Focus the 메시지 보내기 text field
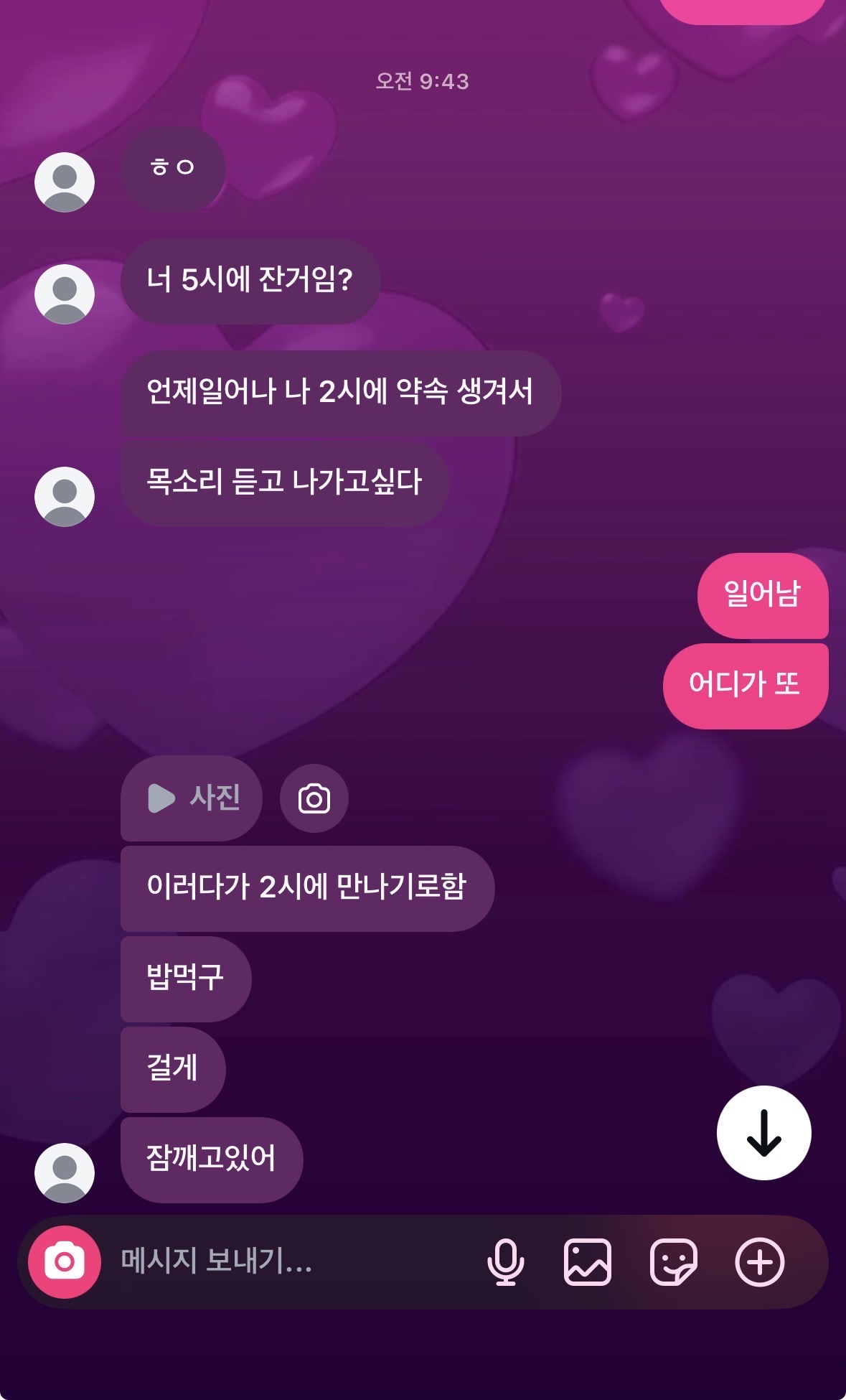846x1400 pixels. pyautogui.click(x=287, y=1261)
